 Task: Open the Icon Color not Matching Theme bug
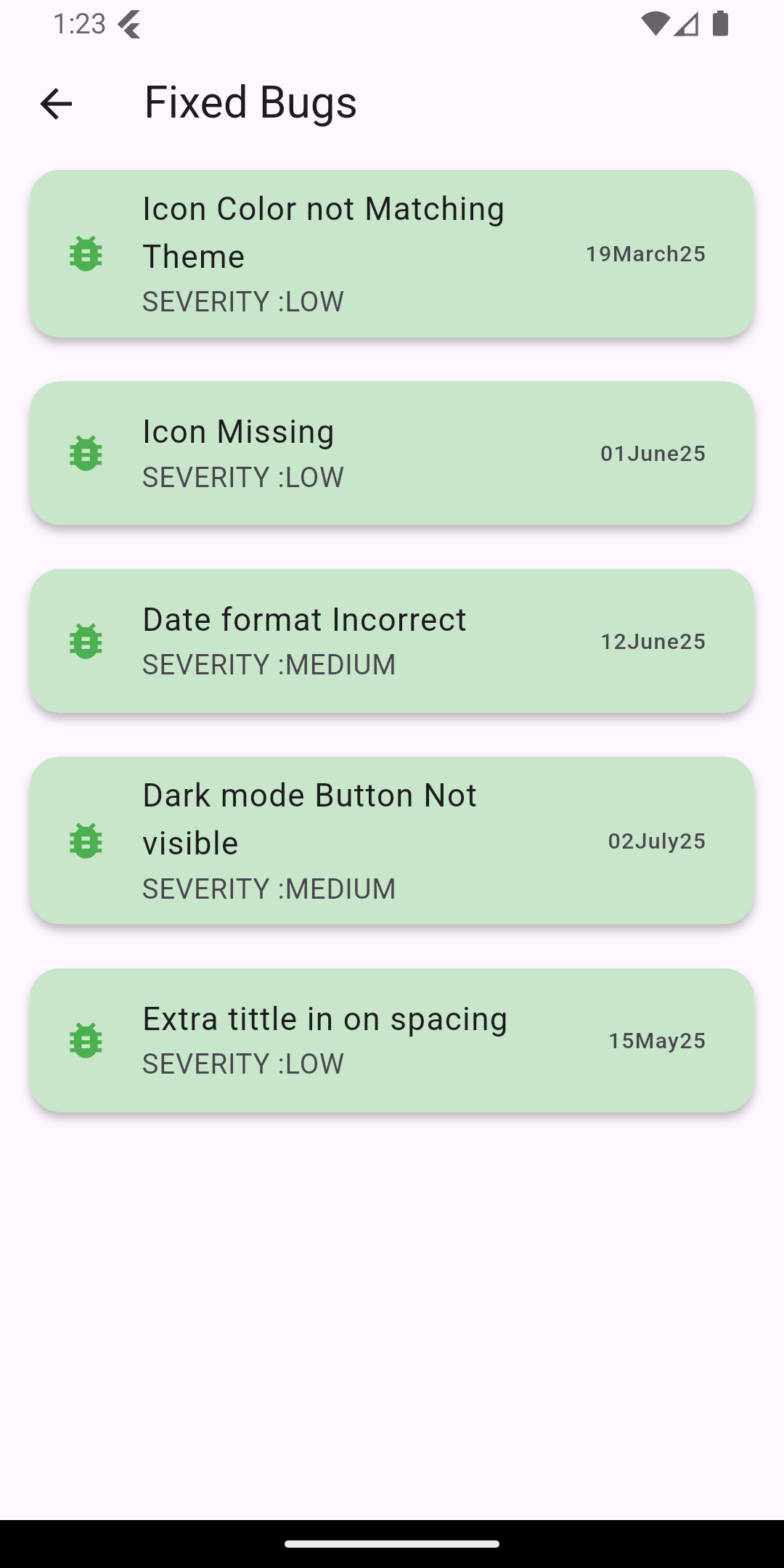point(392,254)
